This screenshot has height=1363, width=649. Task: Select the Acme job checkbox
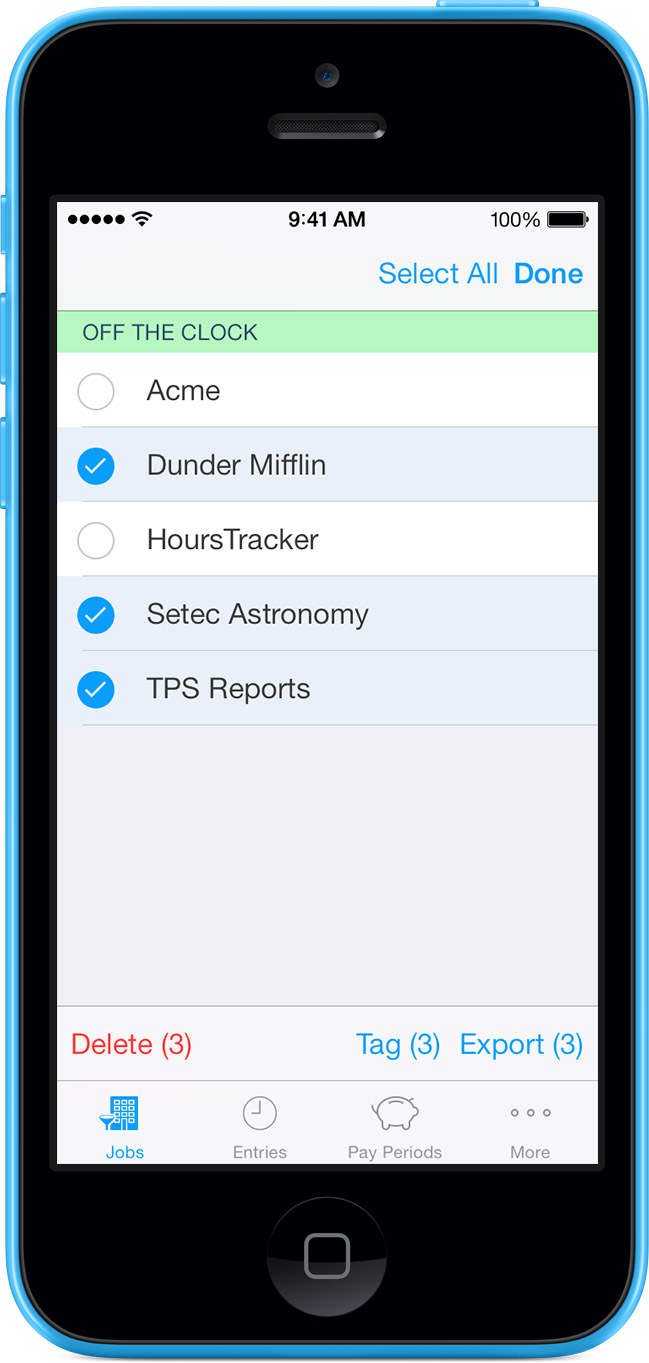[x=96, y=391]
